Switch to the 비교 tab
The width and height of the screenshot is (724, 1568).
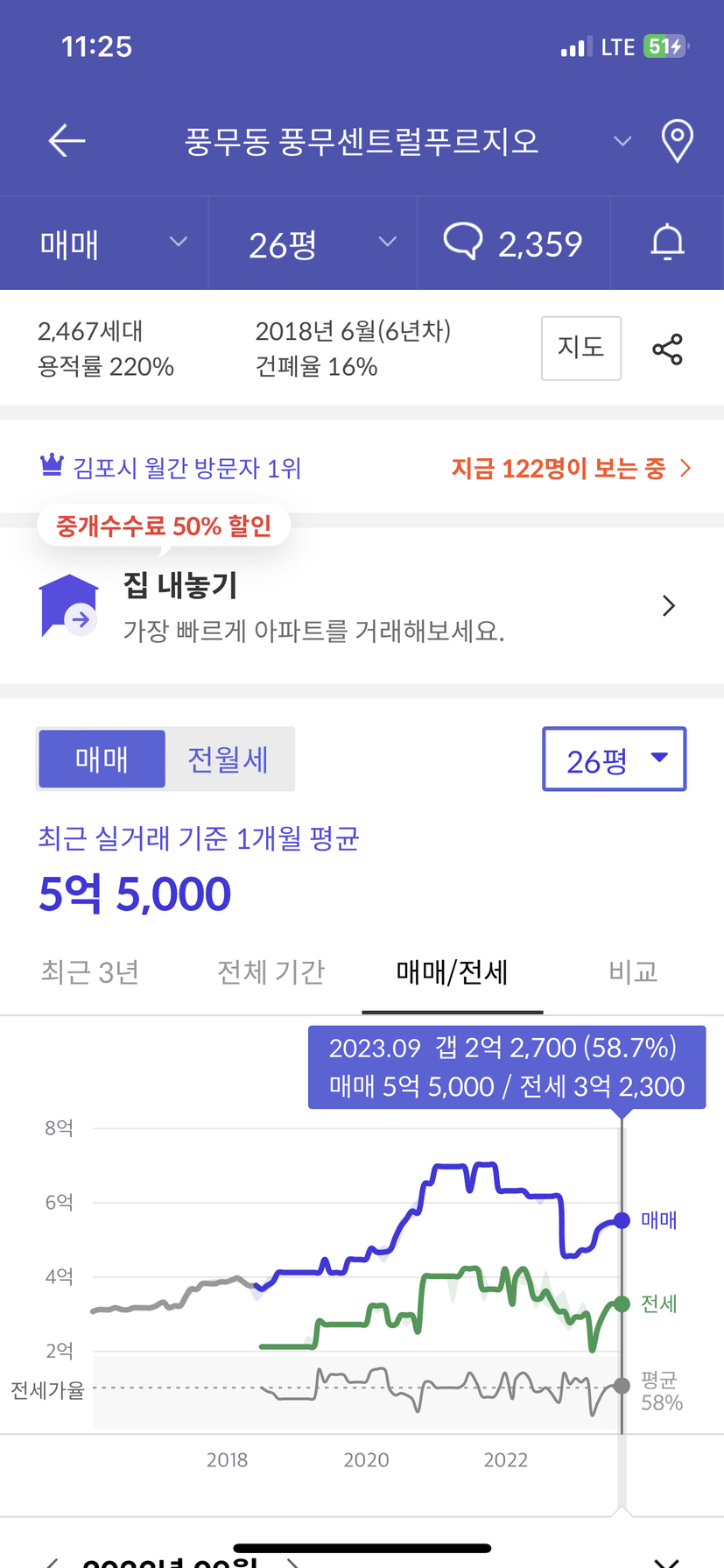pos(633,972)
